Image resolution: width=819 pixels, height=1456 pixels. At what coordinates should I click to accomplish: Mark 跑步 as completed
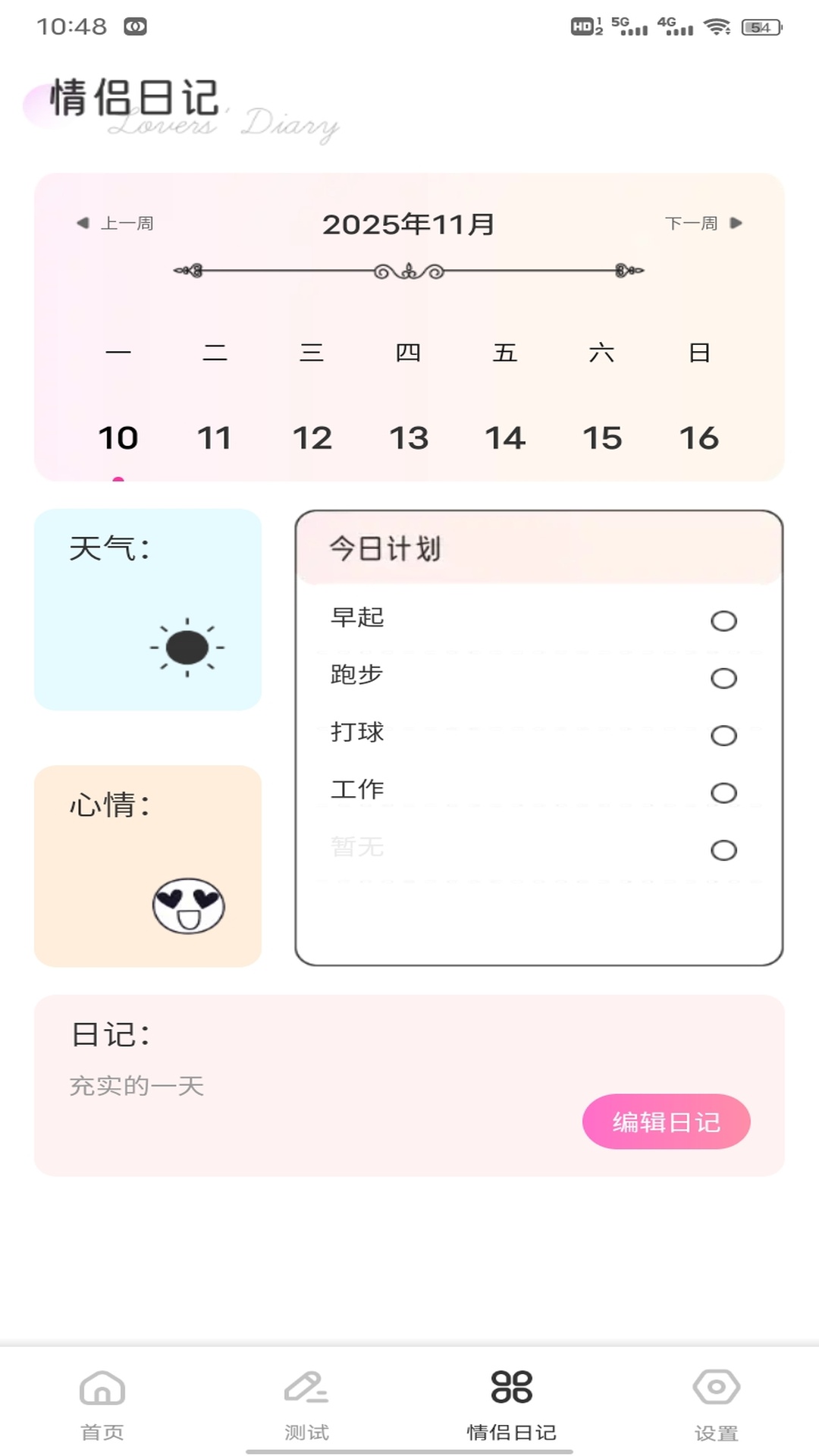coord(723,678)
